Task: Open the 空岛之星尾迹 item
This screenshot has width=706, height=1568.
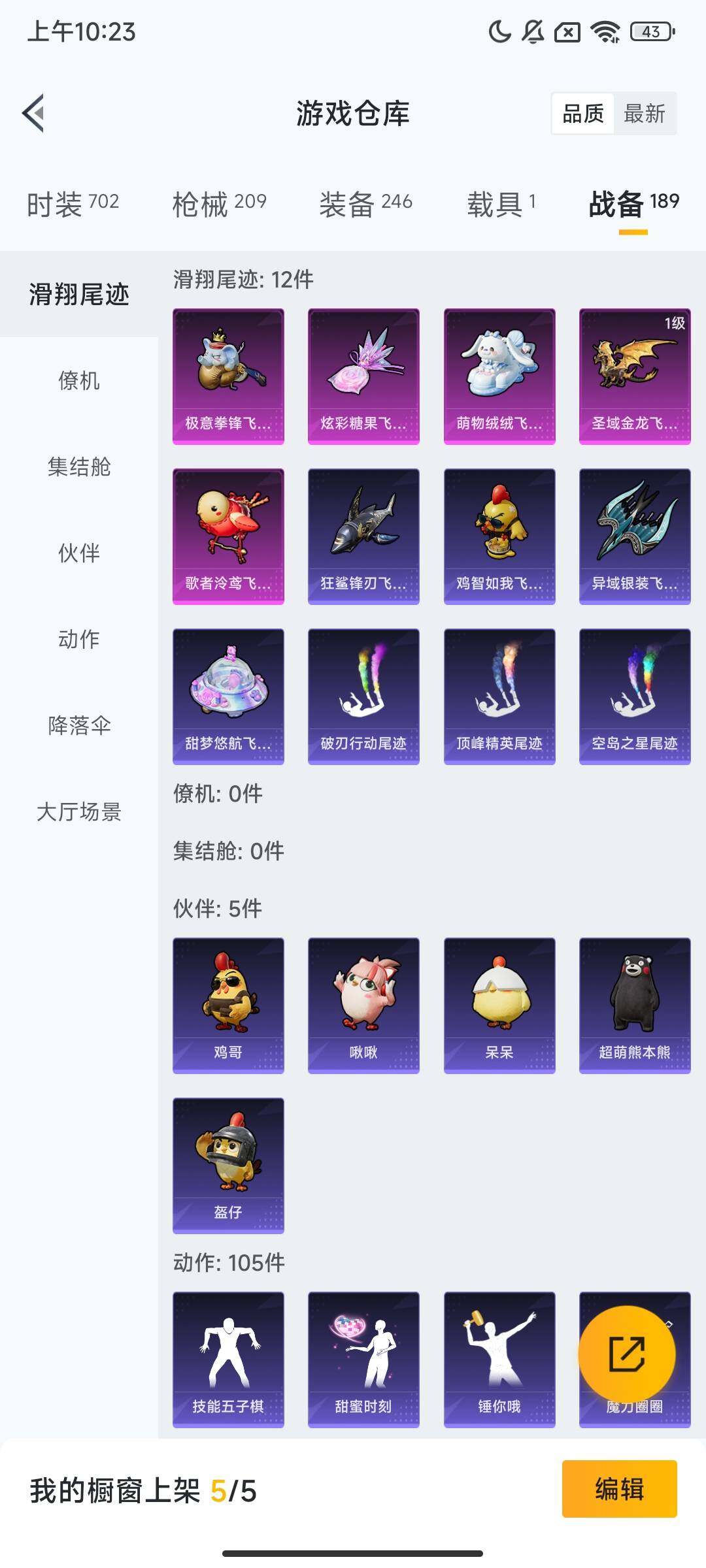Action: (x=635, y=696)
